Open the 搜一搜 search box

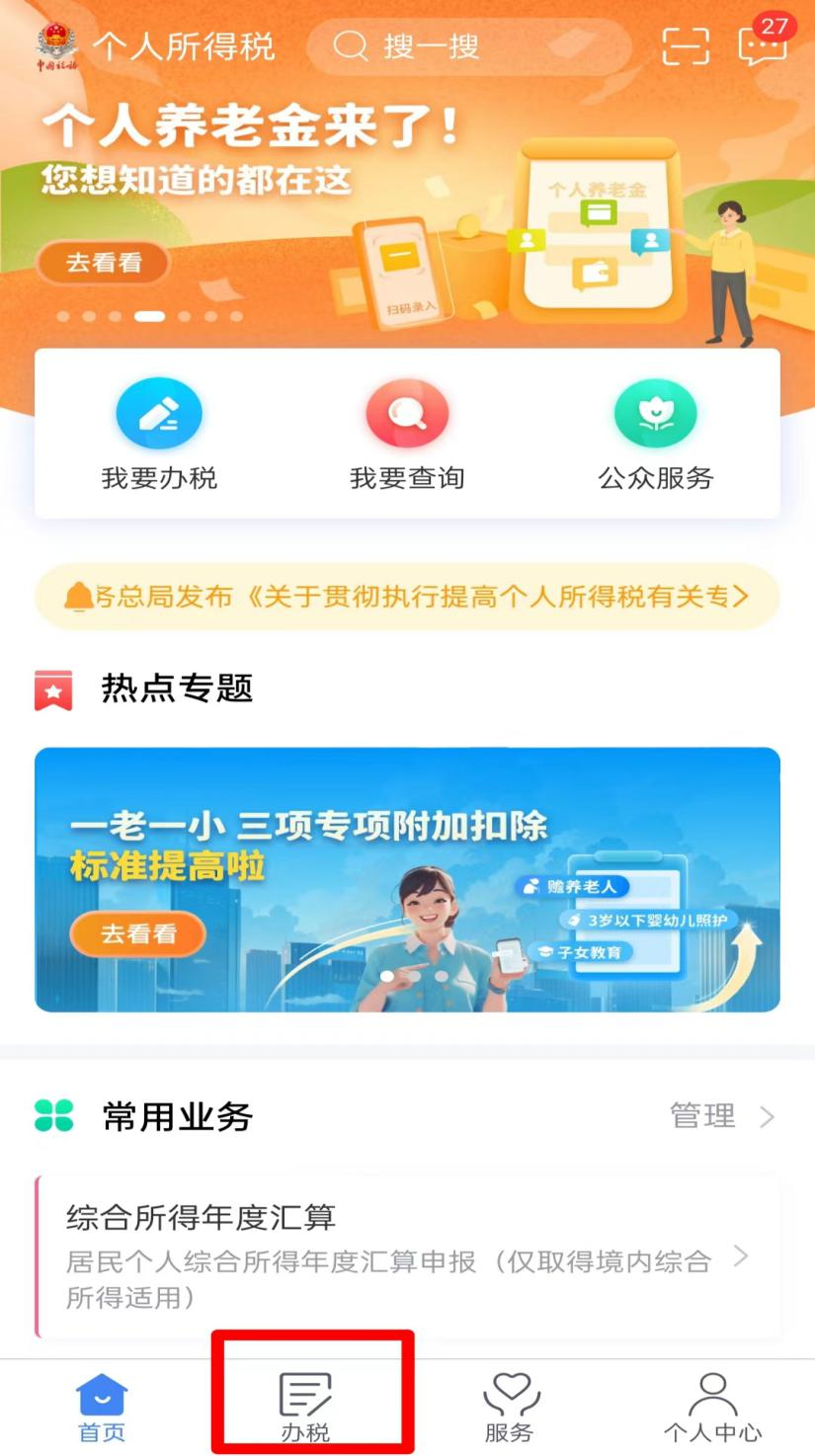(468, 46)
